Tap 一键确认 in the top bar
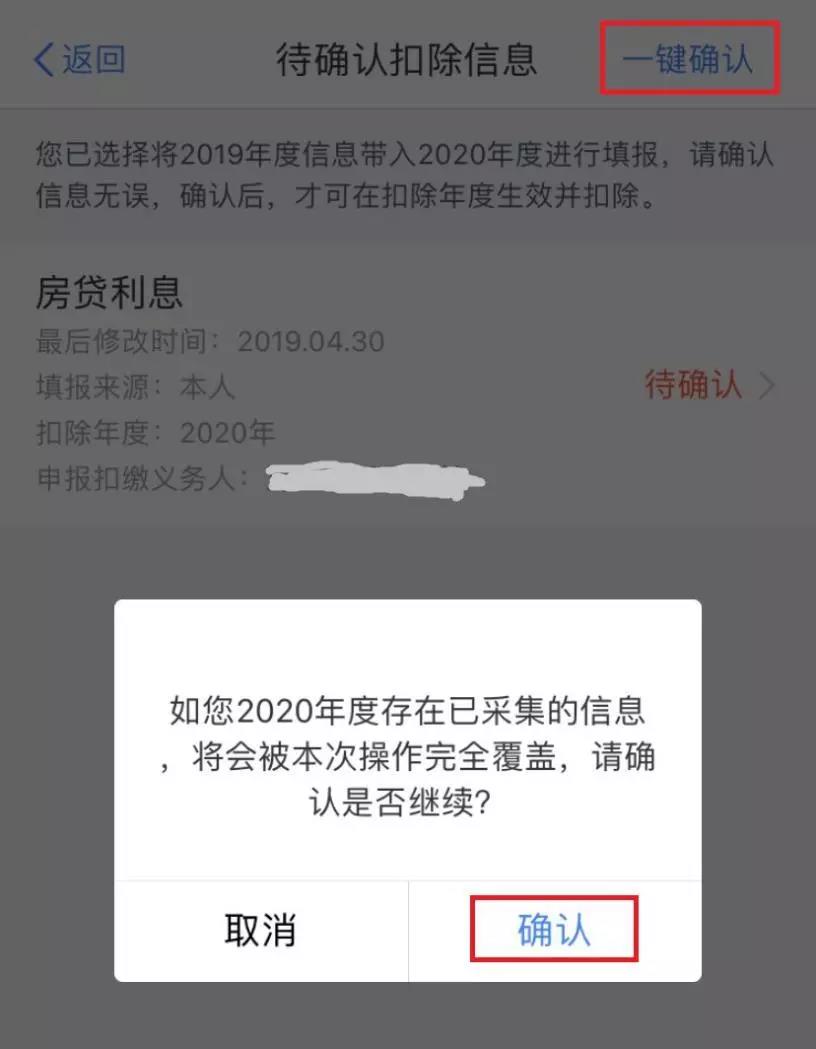This screenshot has height=1049, width=816. 688,59
